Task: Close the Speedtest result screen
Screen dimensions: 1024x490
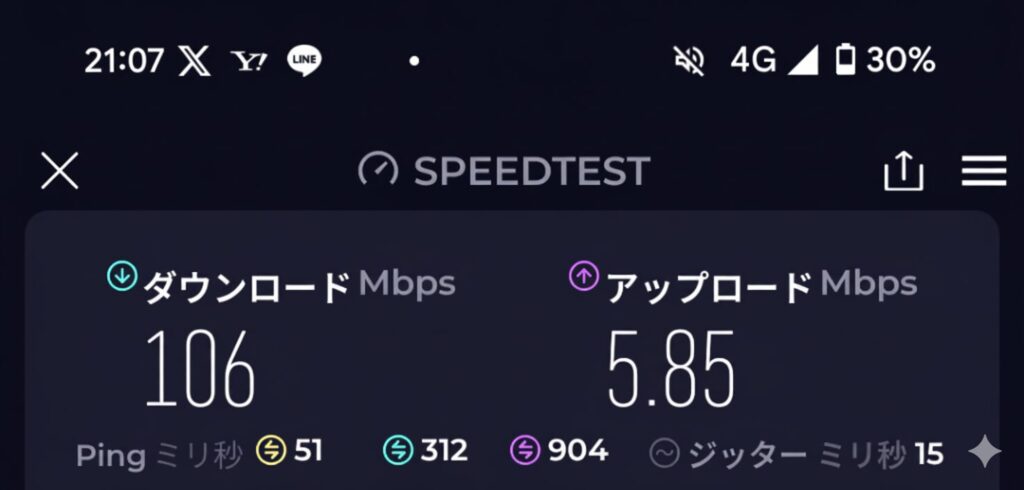Action: 59,171
